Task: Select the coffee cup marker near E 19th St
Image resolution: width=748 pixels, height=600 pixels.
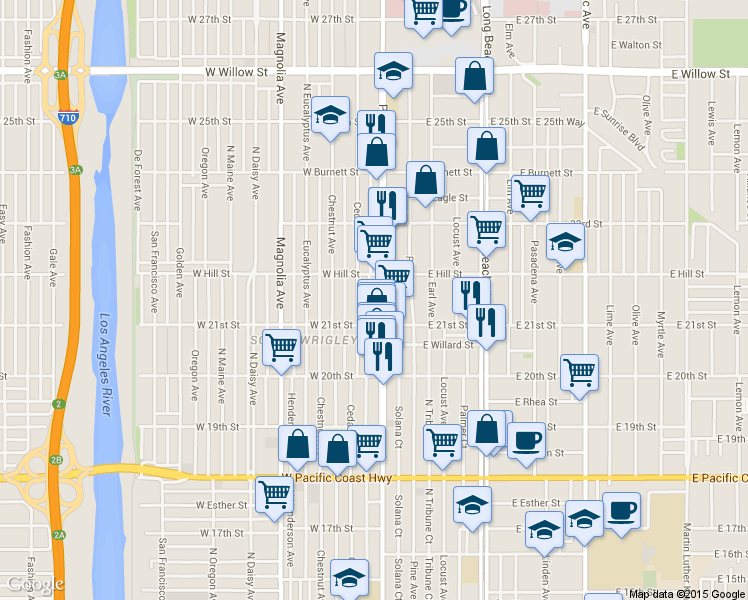Action: (x=526, y=440)
